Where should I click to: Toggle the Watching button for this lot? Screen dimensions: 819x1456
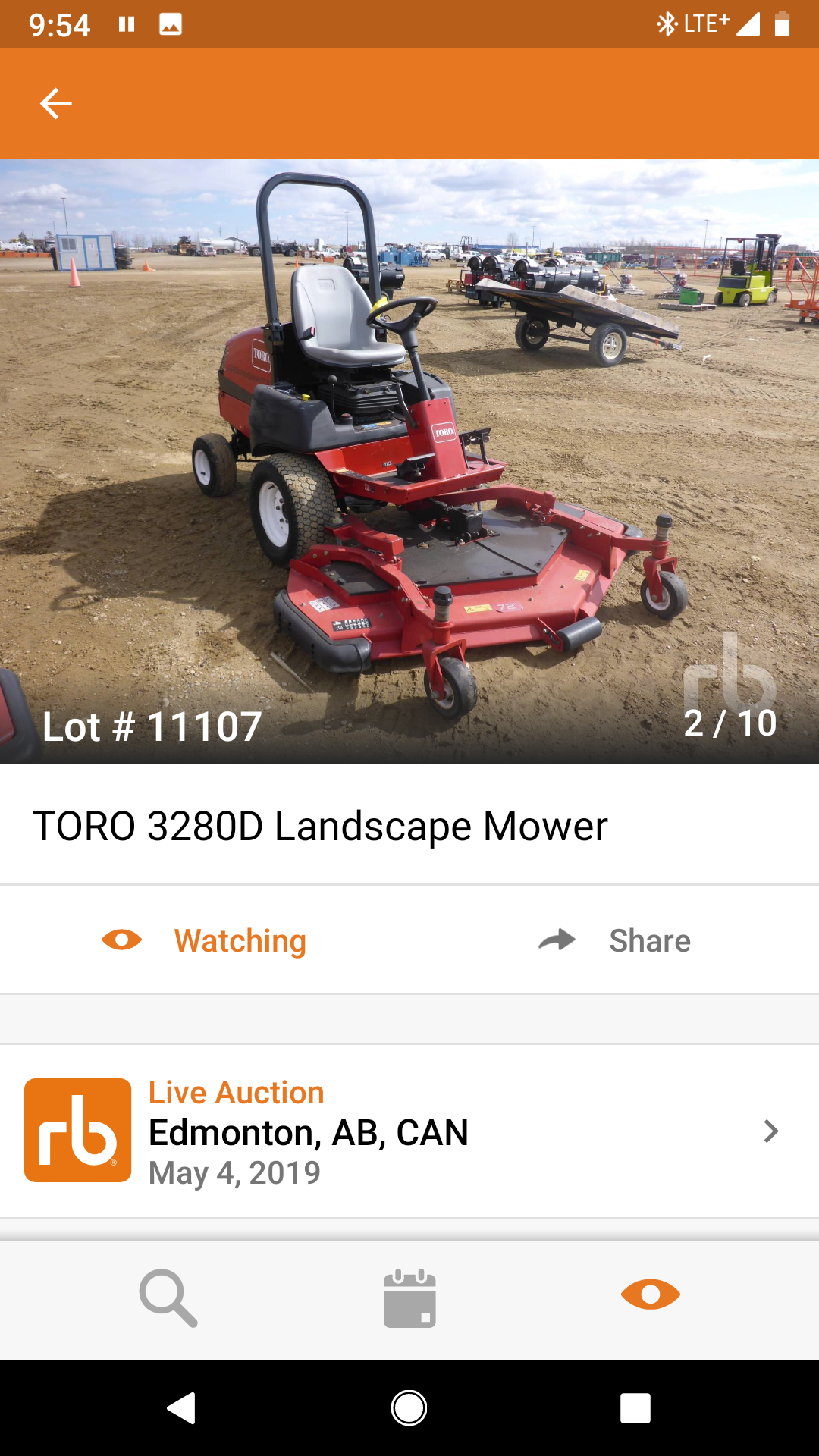click(x=205, y=940)
